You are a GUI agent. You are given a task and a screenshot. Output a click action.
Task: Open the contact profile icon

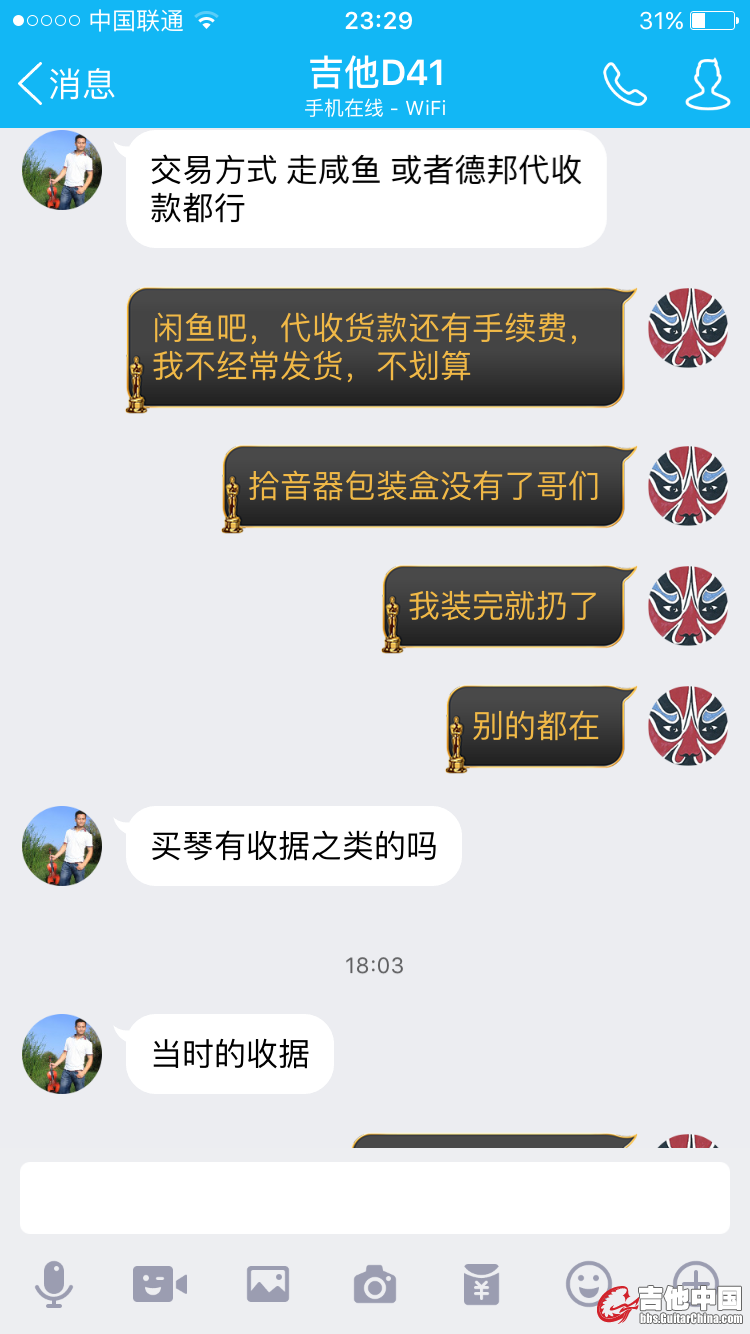(707, 84)
